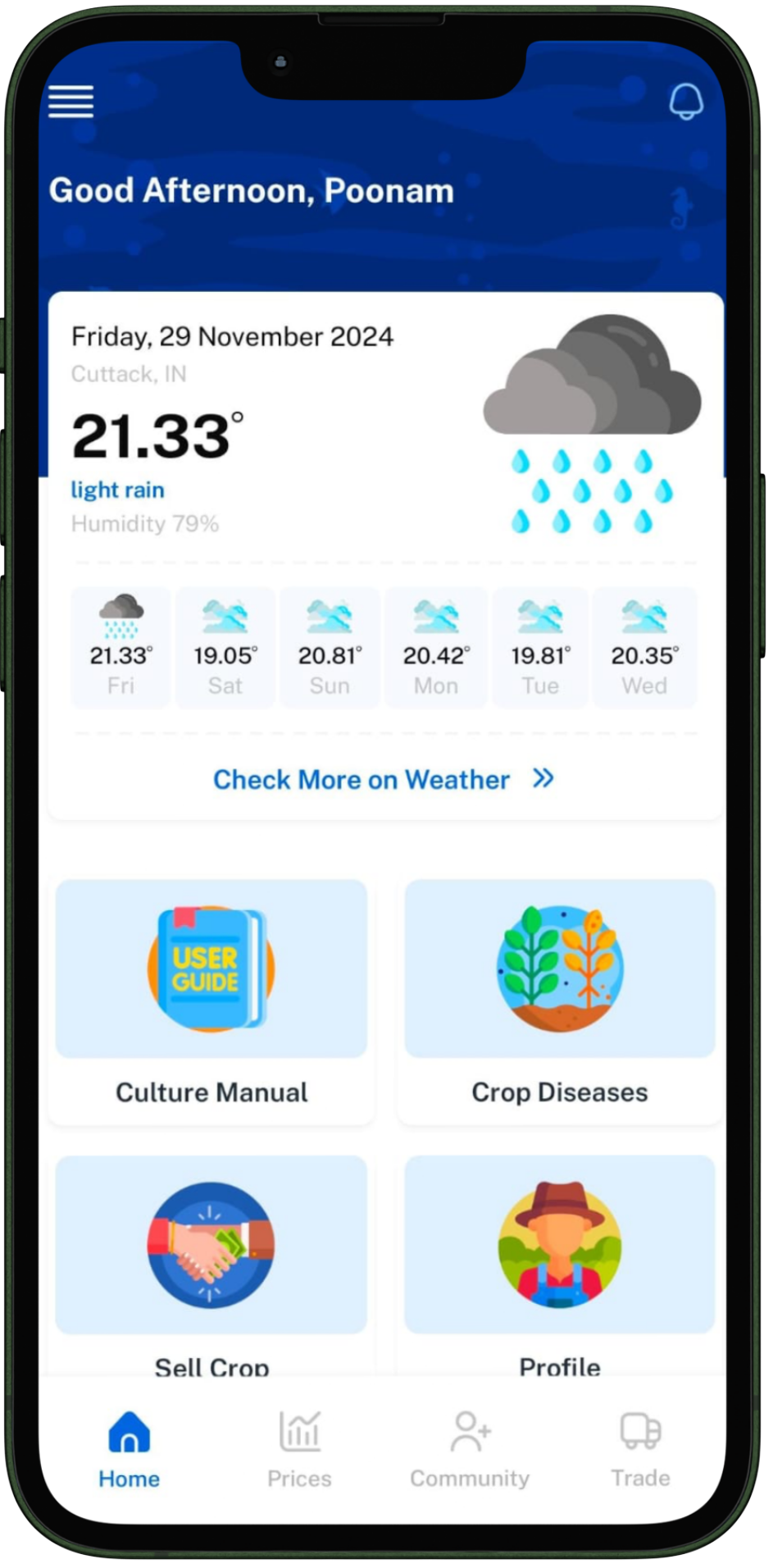Open the Sell Crop card
Image resolution: width=773 pixels, height=1568 pixels.
[x=211, y=1263]
